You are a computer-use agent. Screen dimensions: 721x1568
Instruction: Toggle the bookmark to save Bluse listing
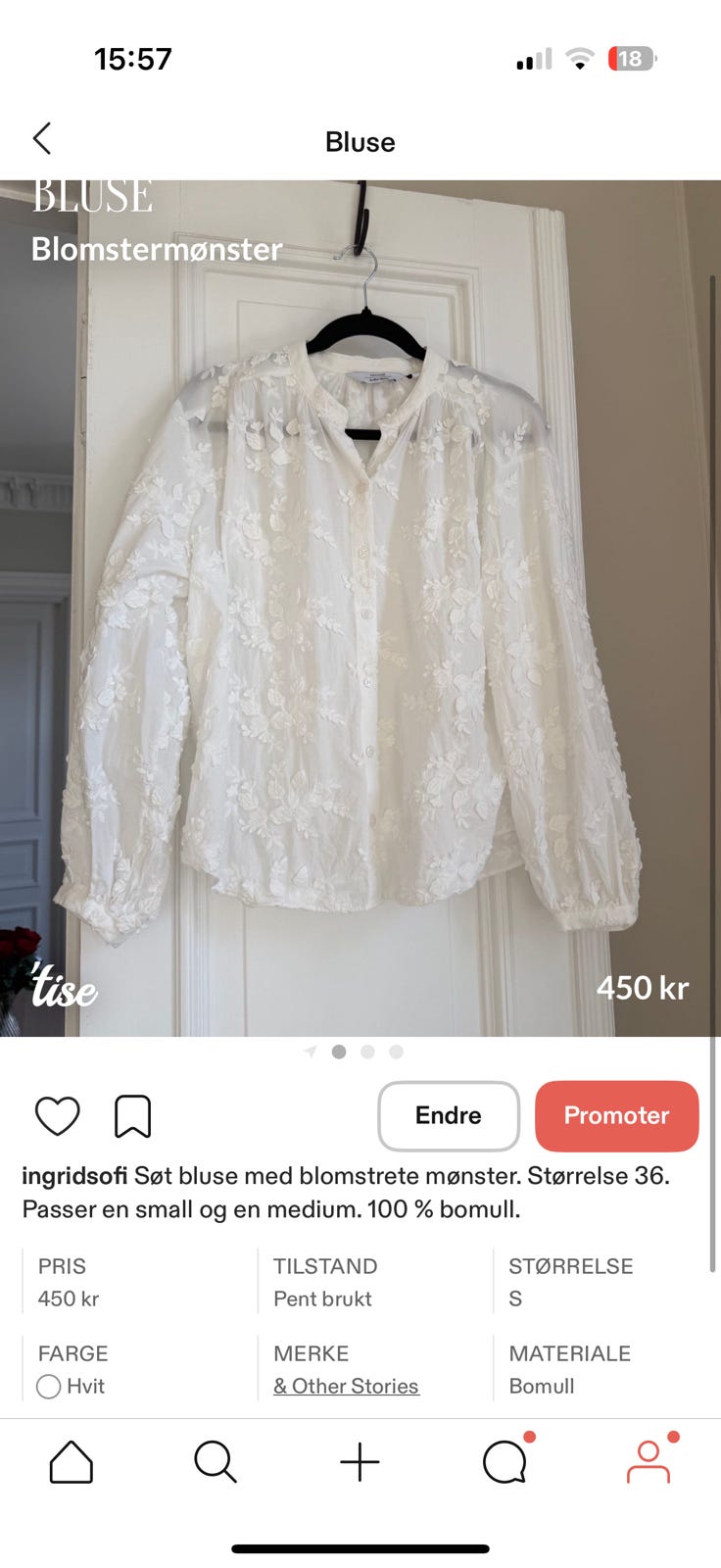tap(133, 1115)
